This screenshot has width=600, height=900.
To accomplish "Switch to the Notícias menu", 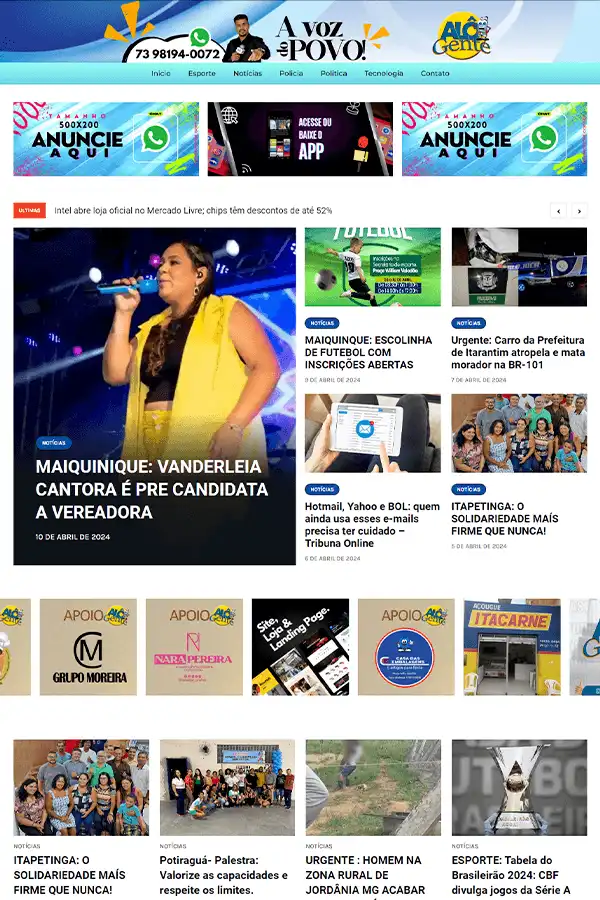I will [x=248, y=73].
